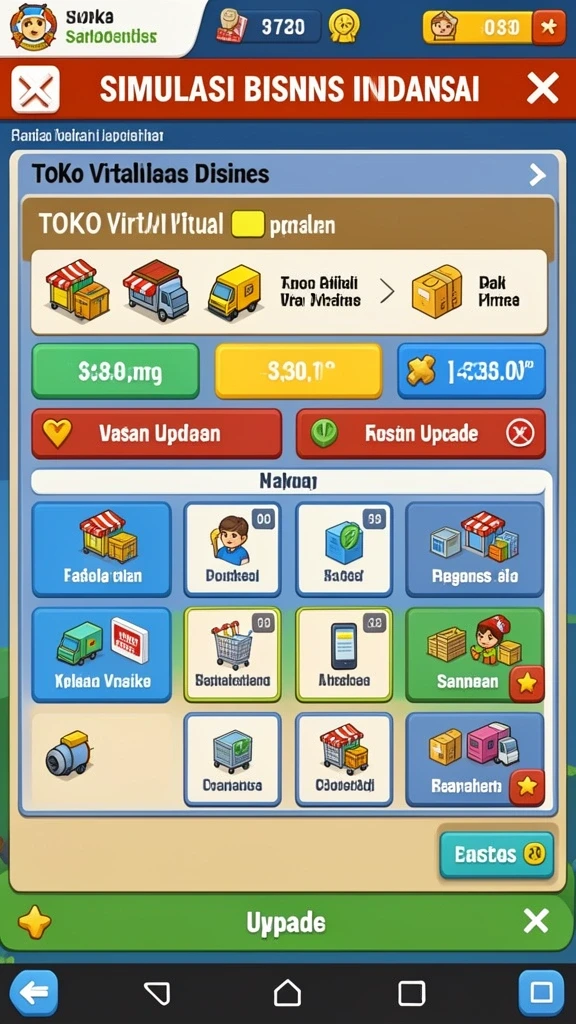This screenshot has width=576, height=1024.
Task: Open the shopping cart tile
Action: click(x=232, y=655)
